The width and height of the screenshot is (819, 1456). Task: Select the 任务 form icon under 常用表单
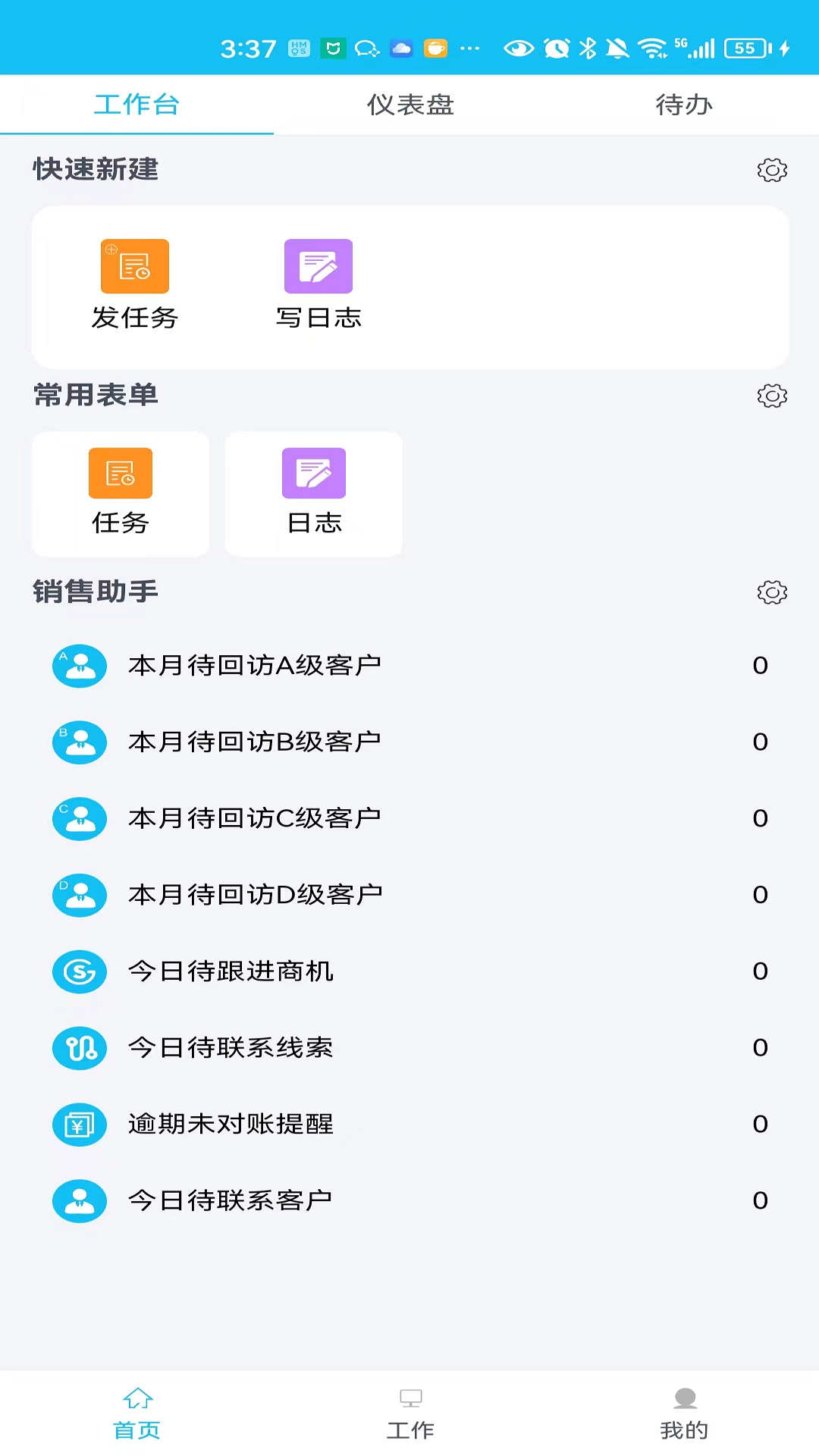(120, 472)
